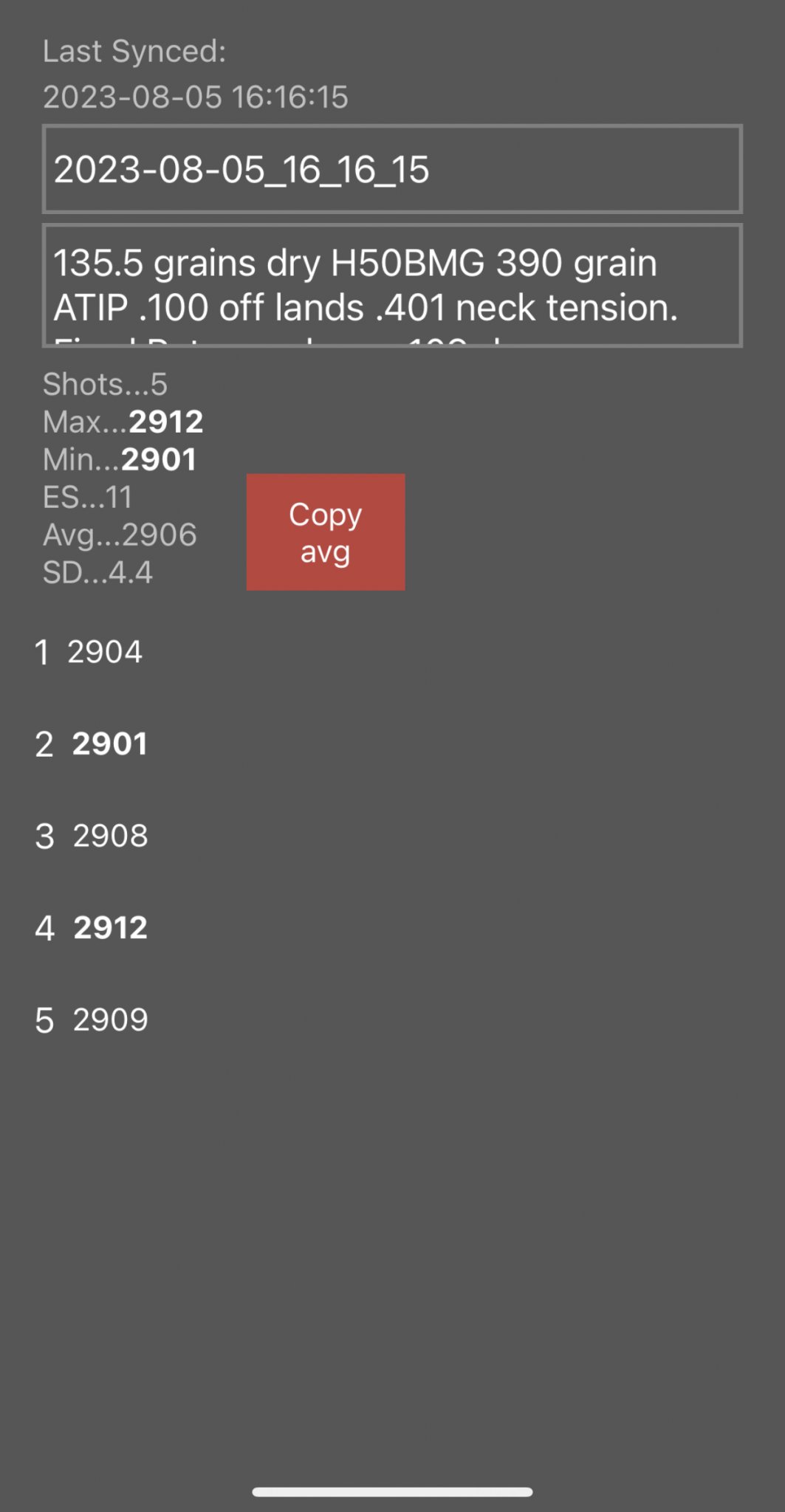Select shot 3 with velocity 2908

(x=92, y=836)
